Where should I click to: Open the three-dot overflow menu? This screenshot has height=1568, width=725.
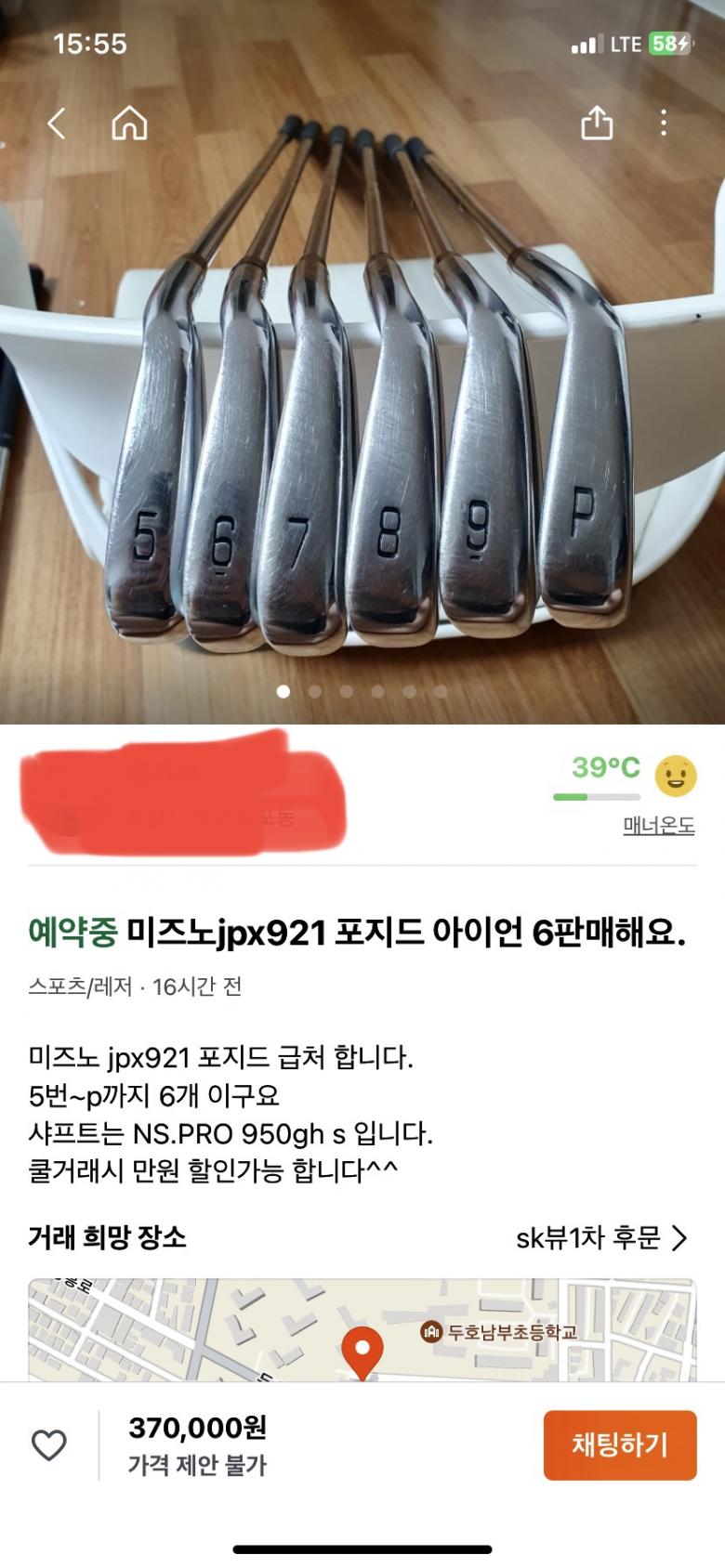(x=663, y=123)
